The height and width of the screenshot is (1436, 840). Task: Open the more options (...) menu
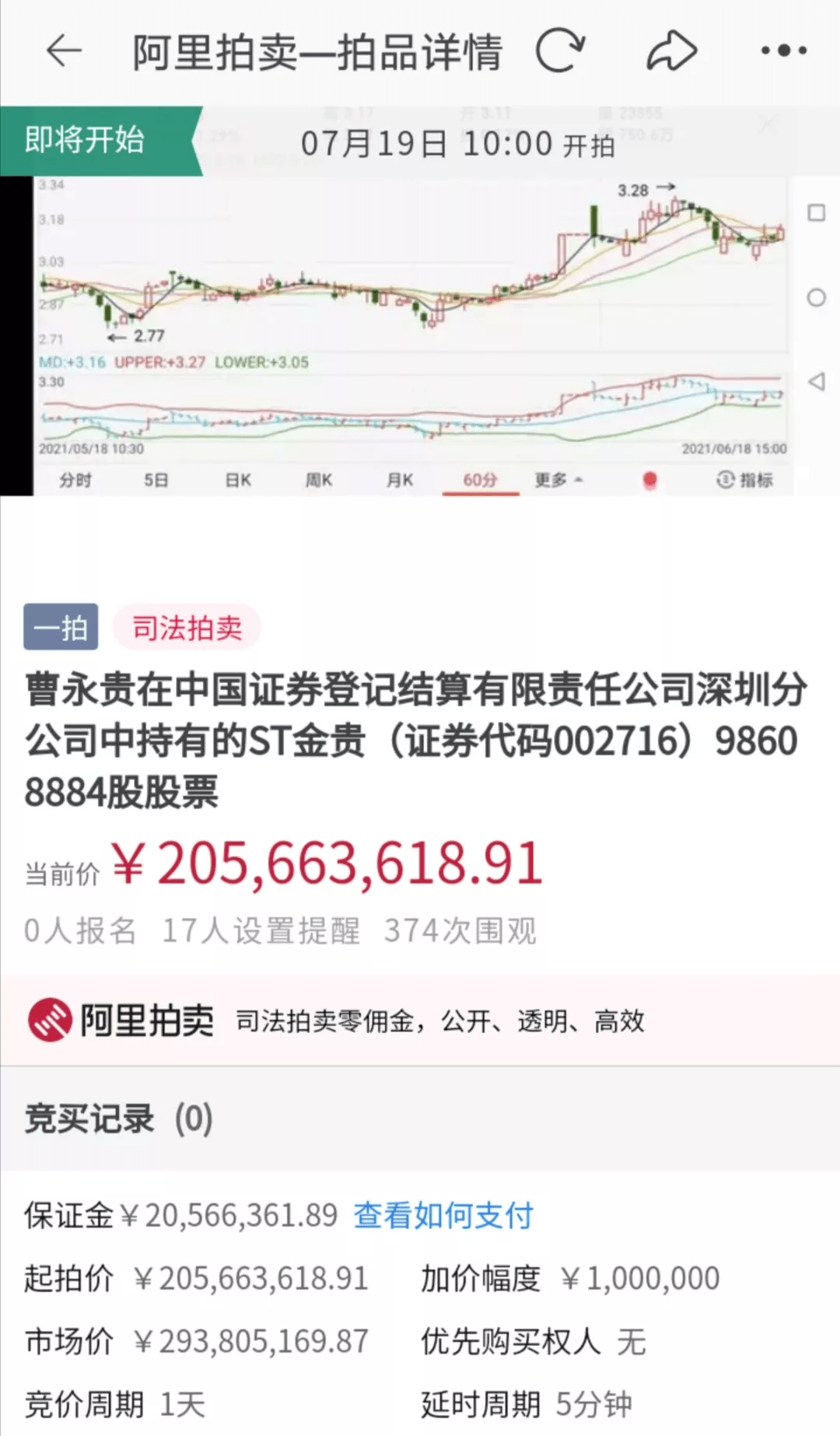782,50
